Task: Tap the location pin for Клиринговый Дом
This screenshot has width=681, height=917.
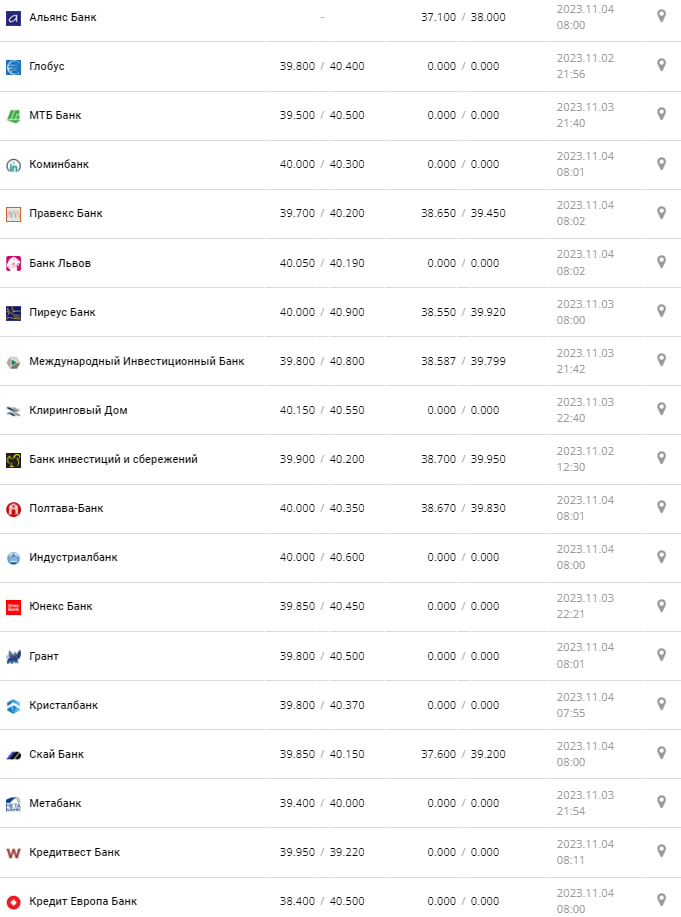Action: point(661,409)
